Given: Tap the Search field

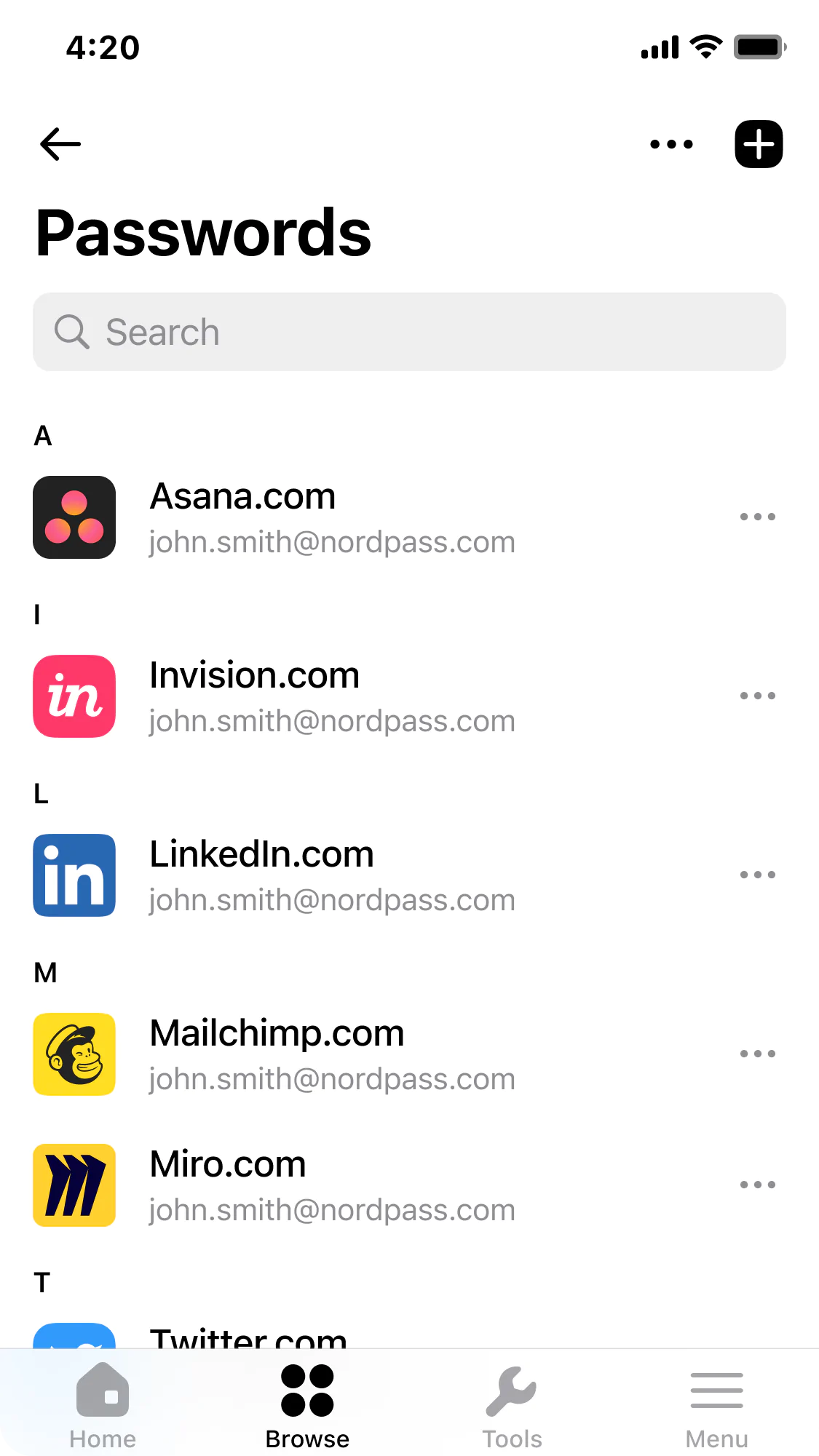Looking at the screenshot, I should 409,332.
